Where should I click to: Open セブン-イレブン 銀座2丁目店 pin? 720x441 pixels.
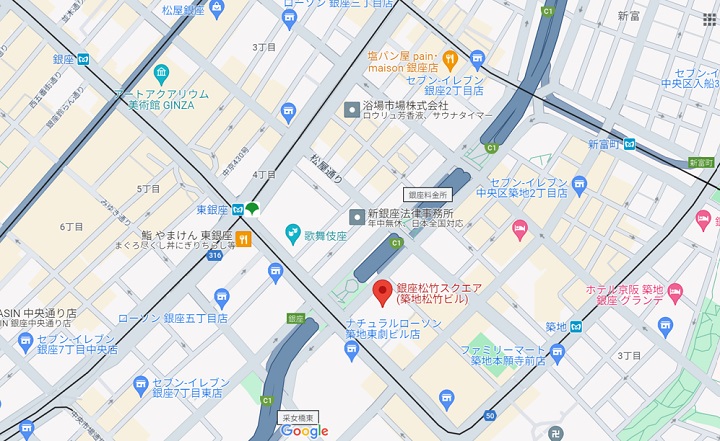point(478,57)
